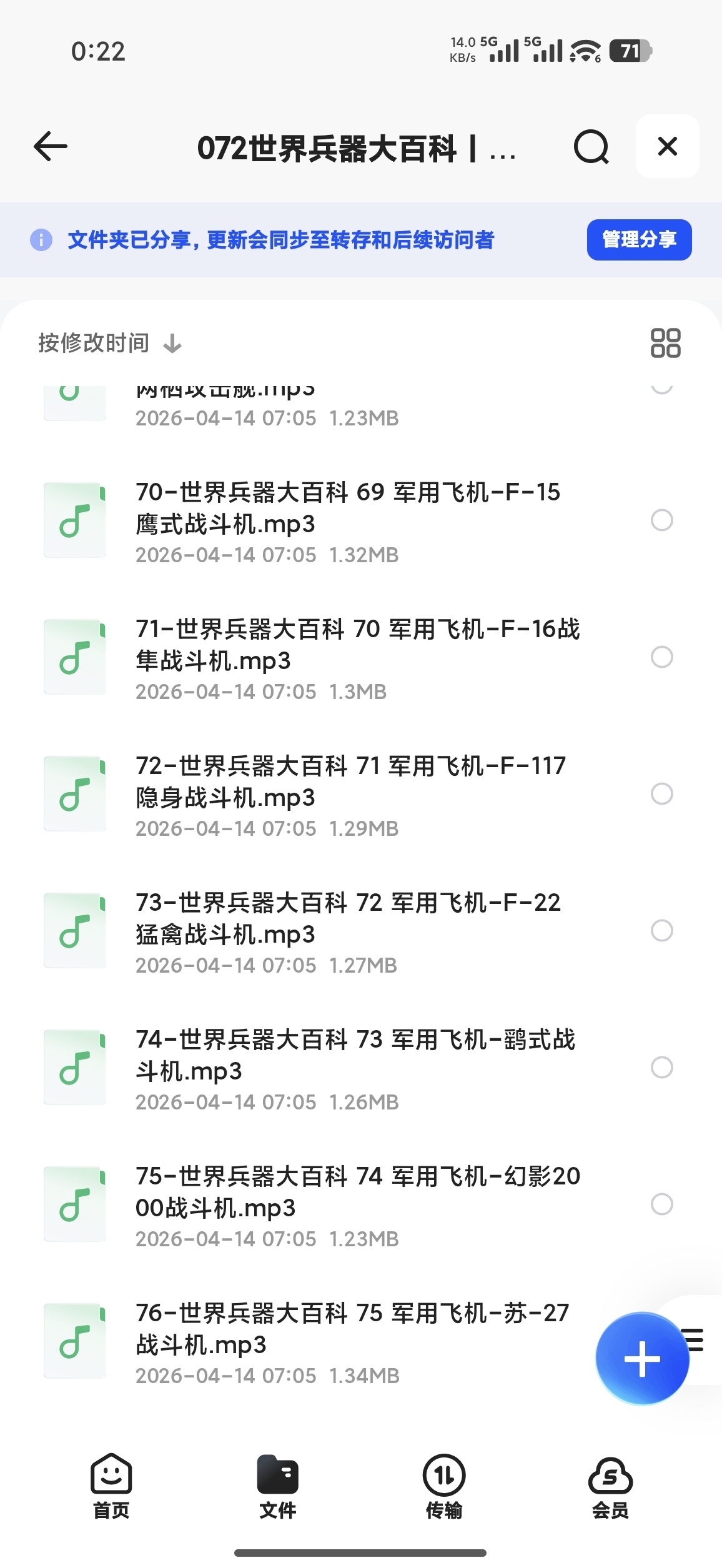Switch to the 首页 tab
The width and height of the screenshot is (722, 1568).
click(111, 1486)
